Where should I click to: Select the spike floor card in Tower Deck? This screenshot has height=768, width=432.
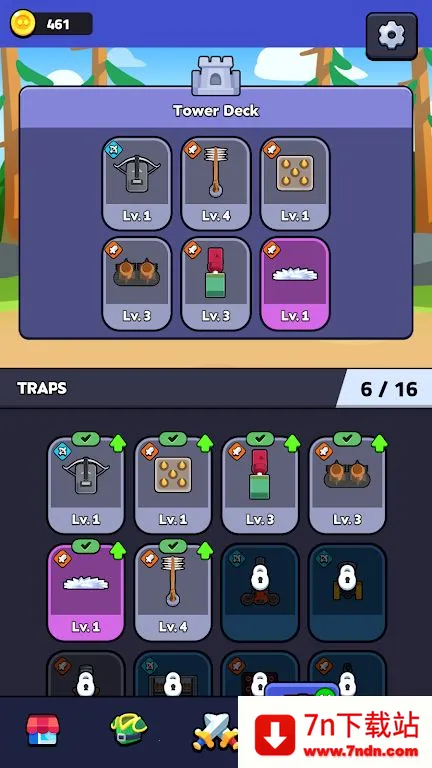(x=295, y=184)
